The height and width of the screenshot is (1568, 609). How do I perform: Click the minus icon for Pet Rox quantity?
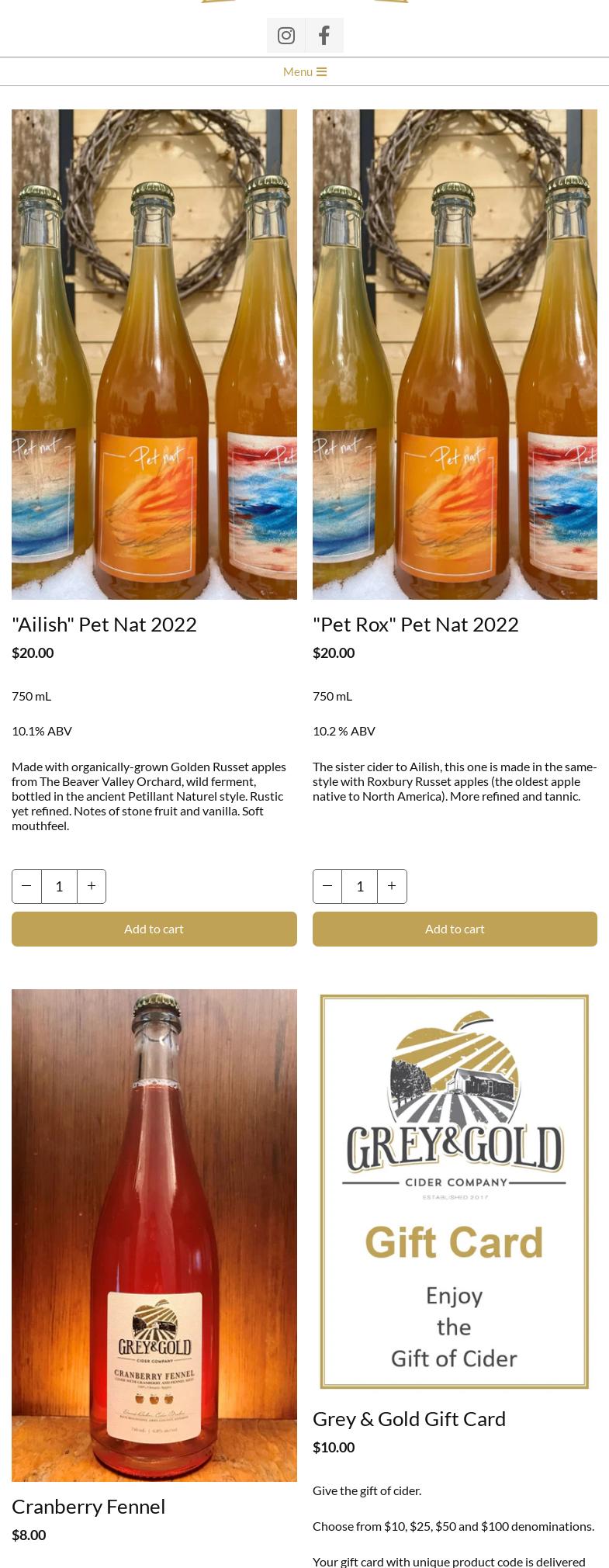(x=327, y=885)
